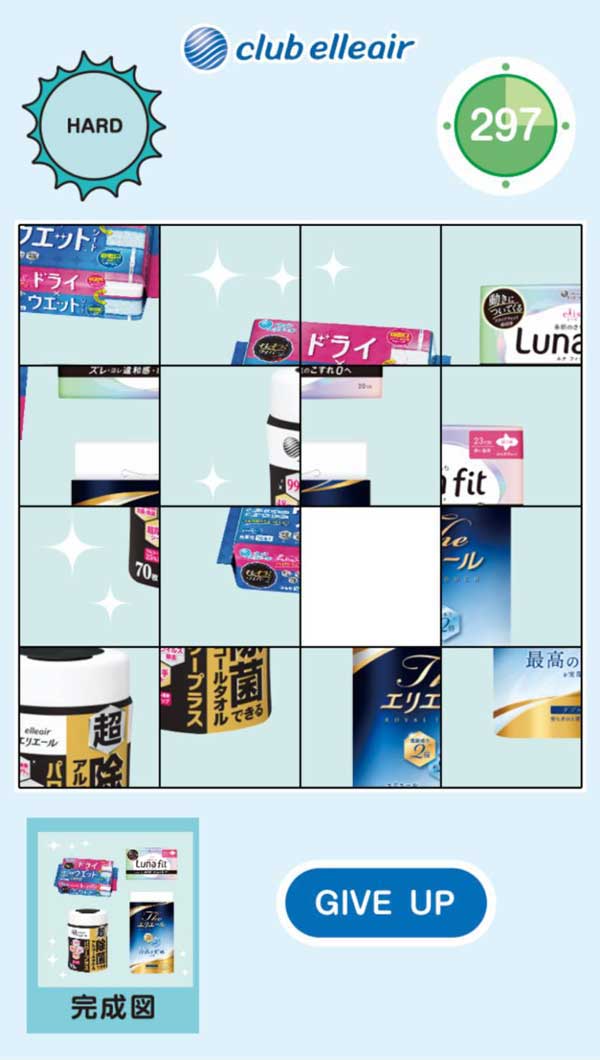Tap the blue The エール tile
600x1060 pixels.
point(511,576)
